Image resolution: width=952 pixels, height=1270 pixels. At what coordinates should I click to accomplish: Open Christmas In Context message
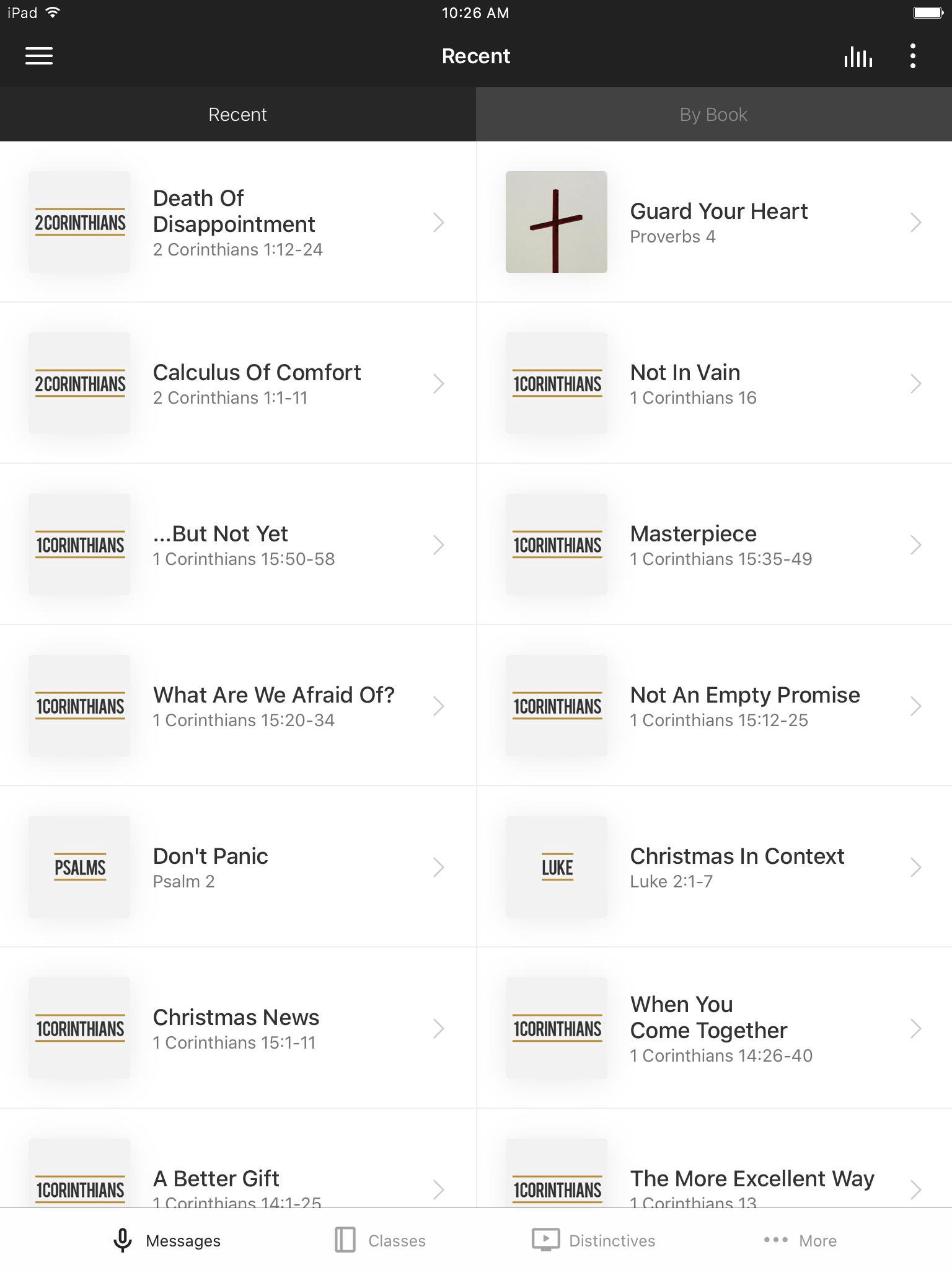(x=714, y=867)
